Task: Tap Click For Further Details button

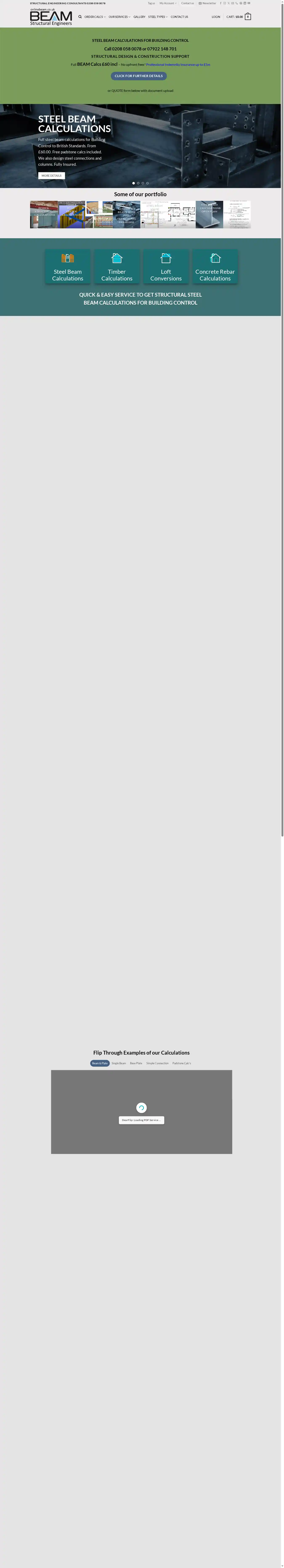Action: coord(139,76)
